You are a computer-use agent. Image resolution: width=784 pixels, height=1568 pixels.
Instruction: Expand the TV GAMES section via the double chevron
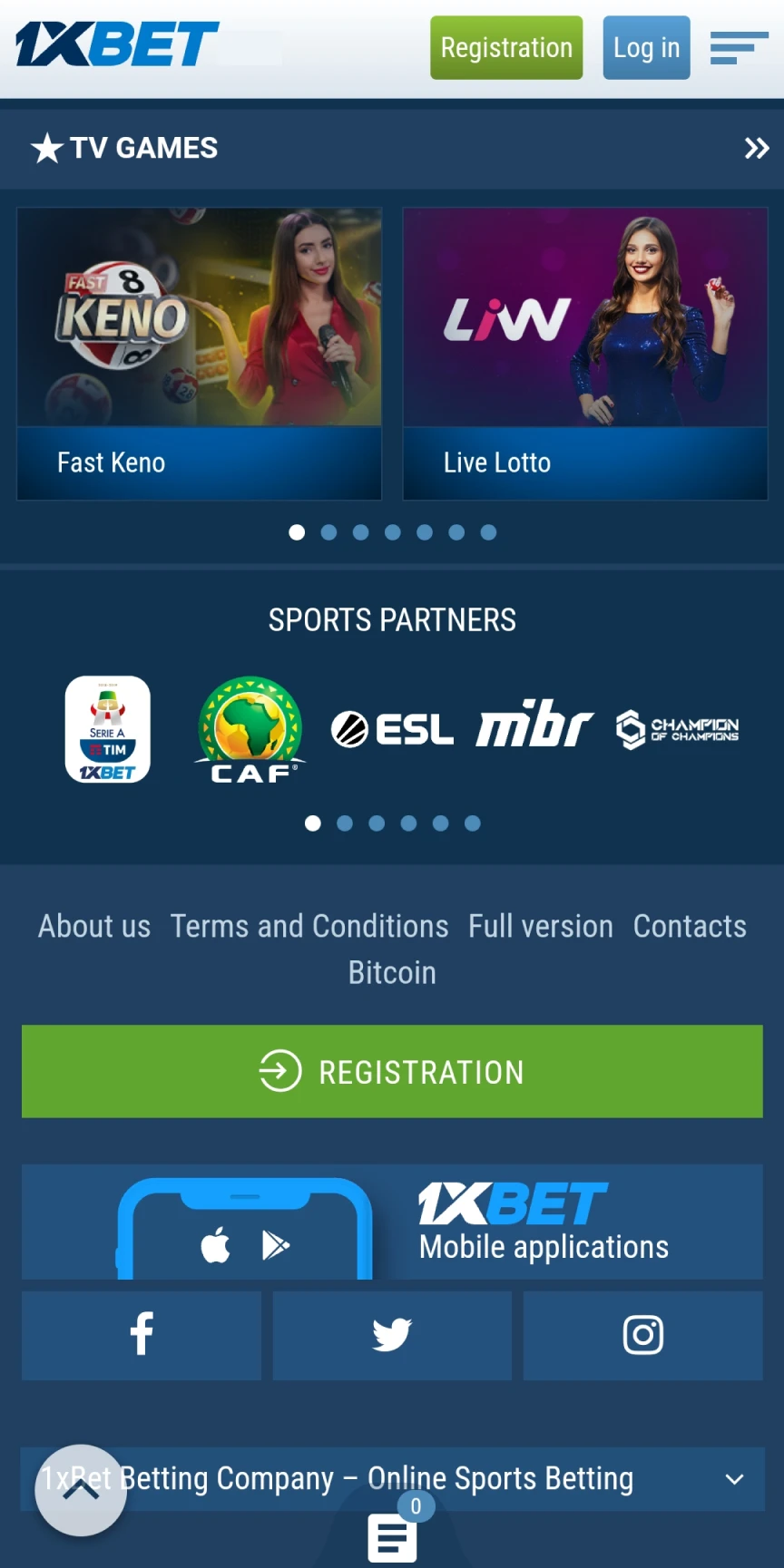pyautogui.click(x=758, y=148)
